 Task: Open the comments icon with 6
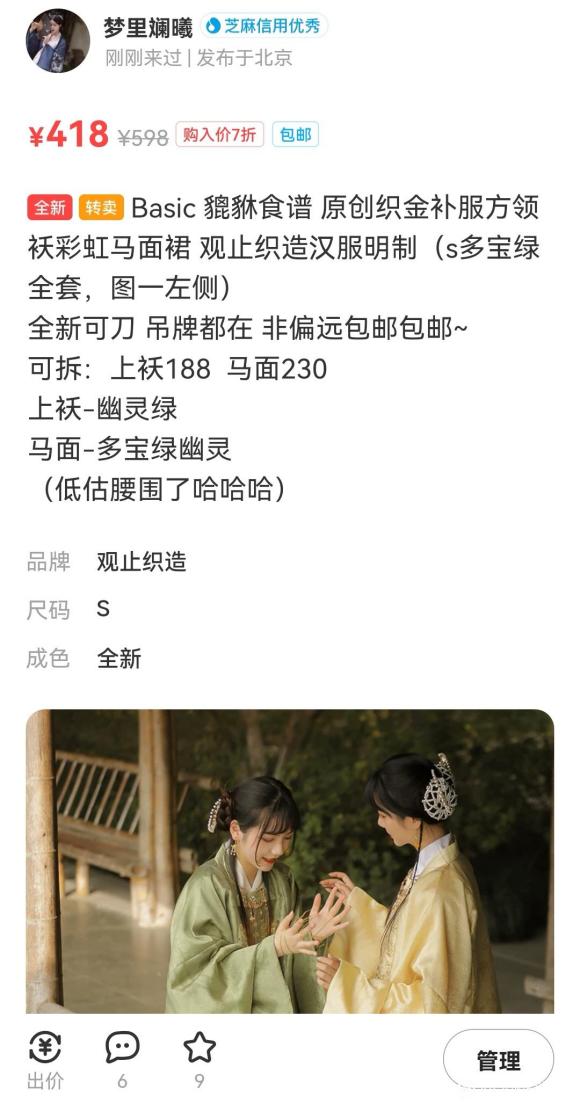click(122, 1048)
